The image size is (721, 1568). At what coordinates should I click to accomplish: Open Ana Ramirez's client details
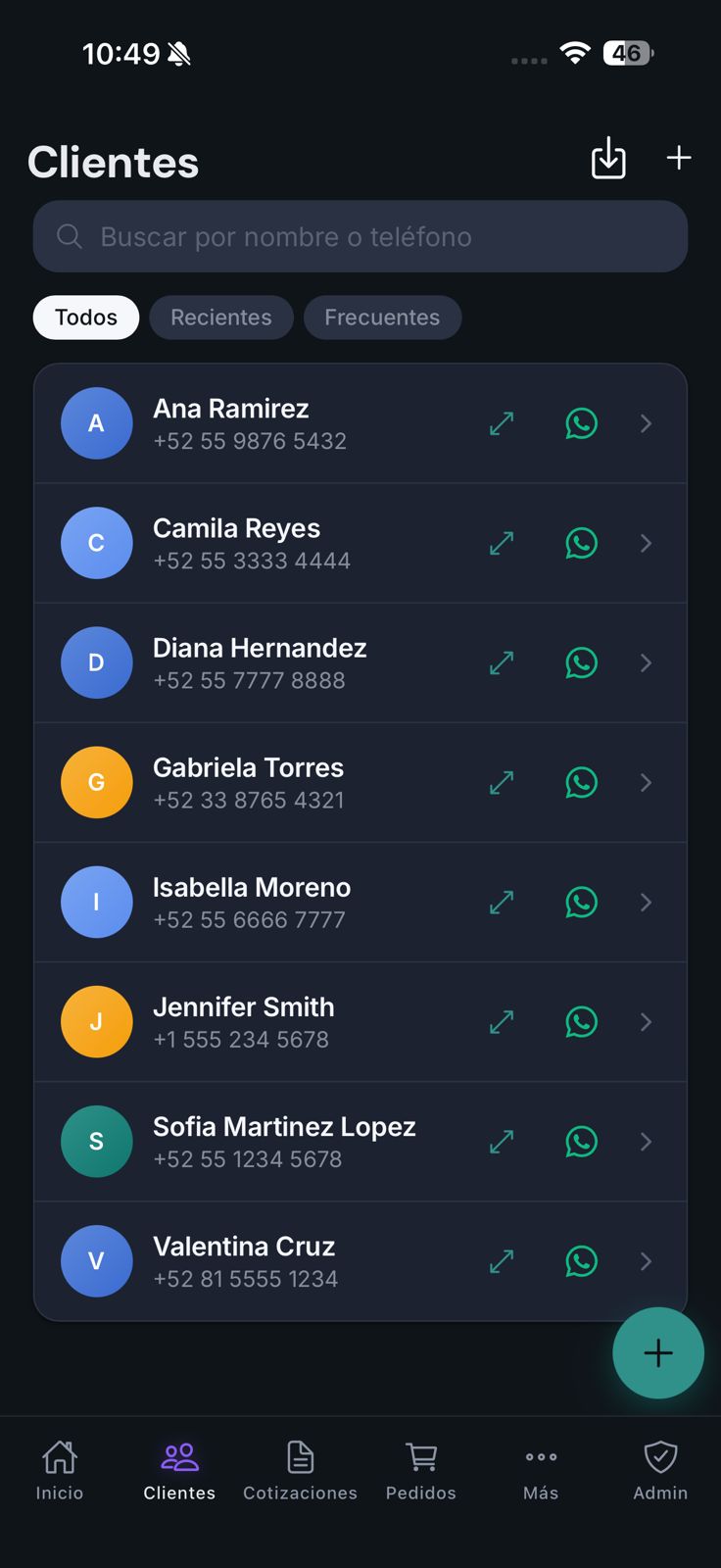(360, 423)
